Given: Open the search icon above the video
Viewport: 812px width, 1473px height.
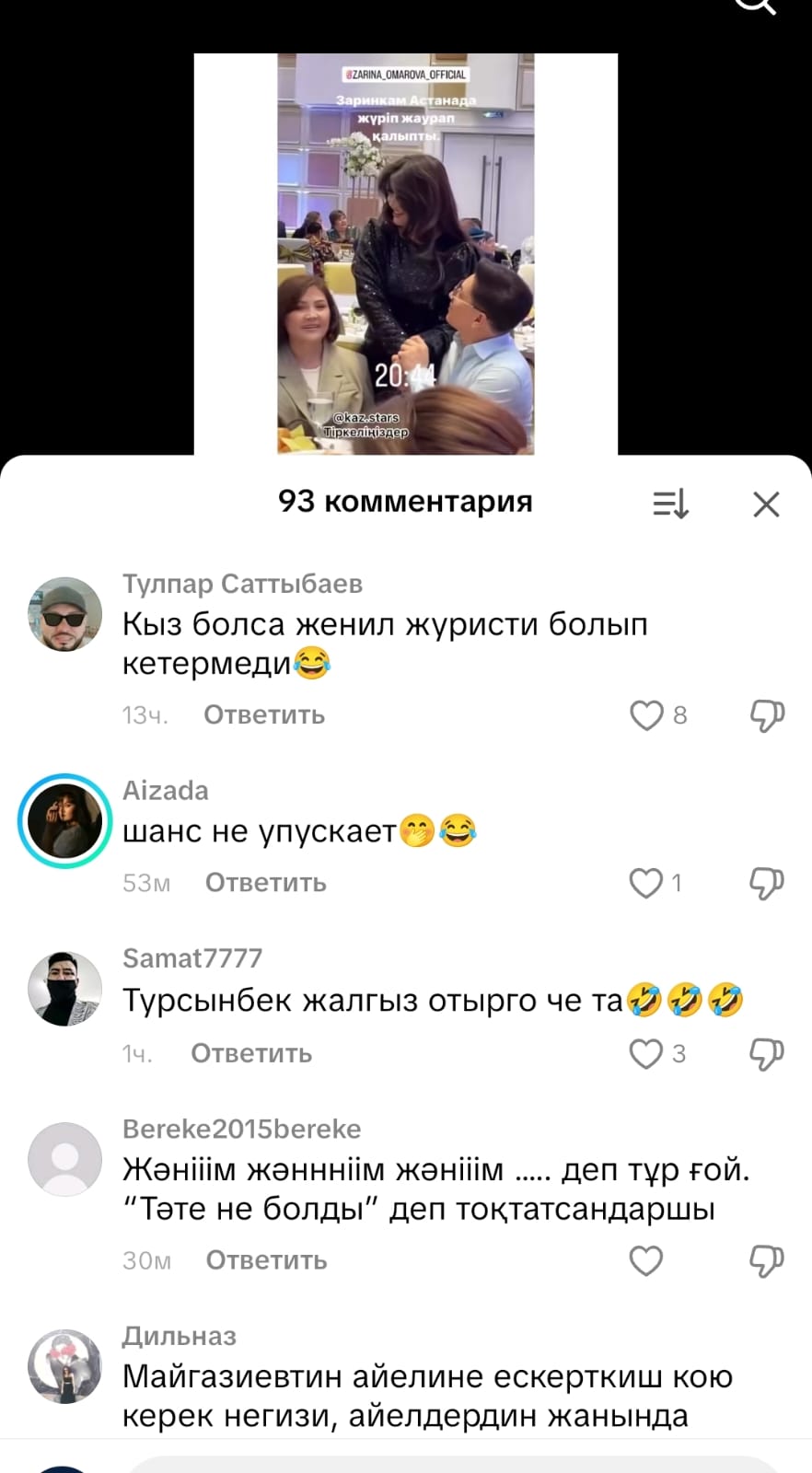Looking at the screenshot, I should pos(757,6).
